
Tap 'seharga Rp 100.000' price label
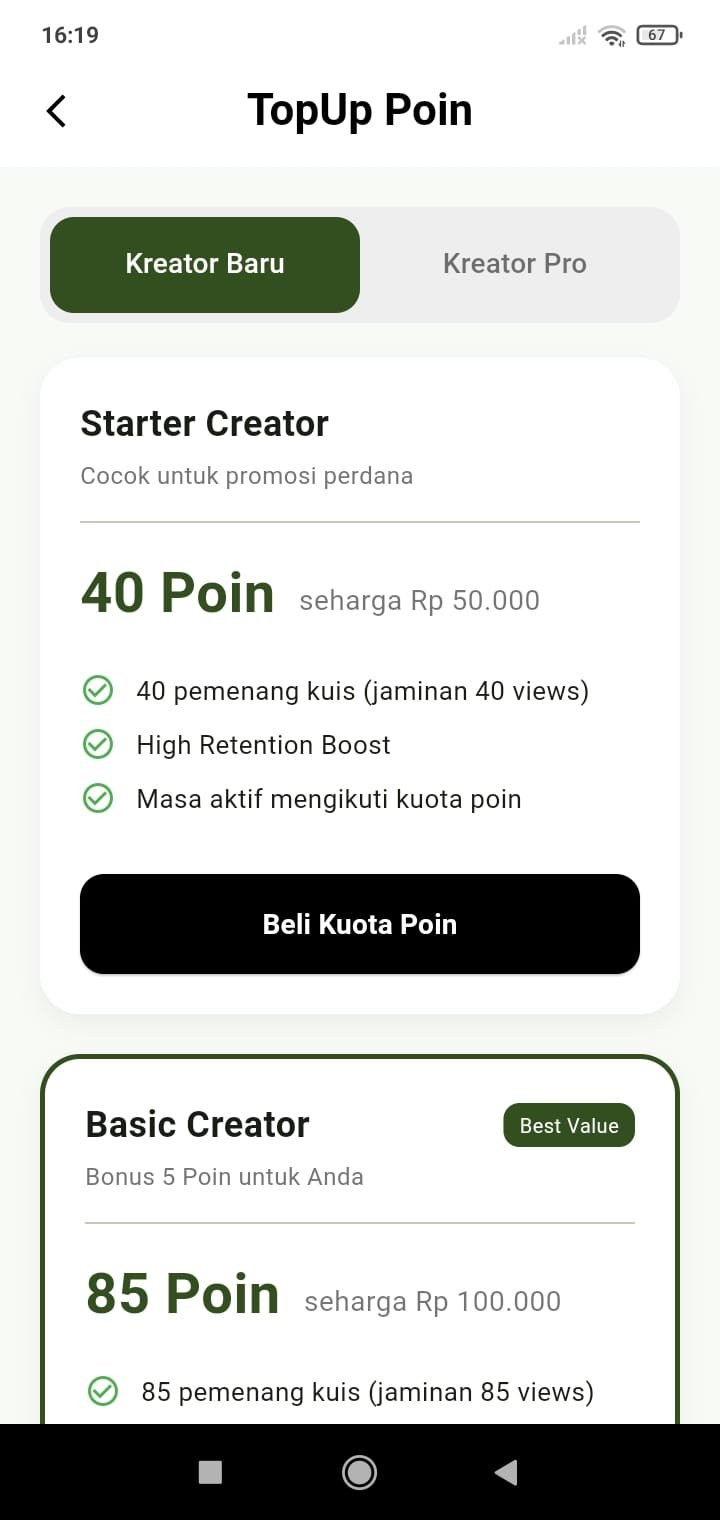tap(433, 1300)
